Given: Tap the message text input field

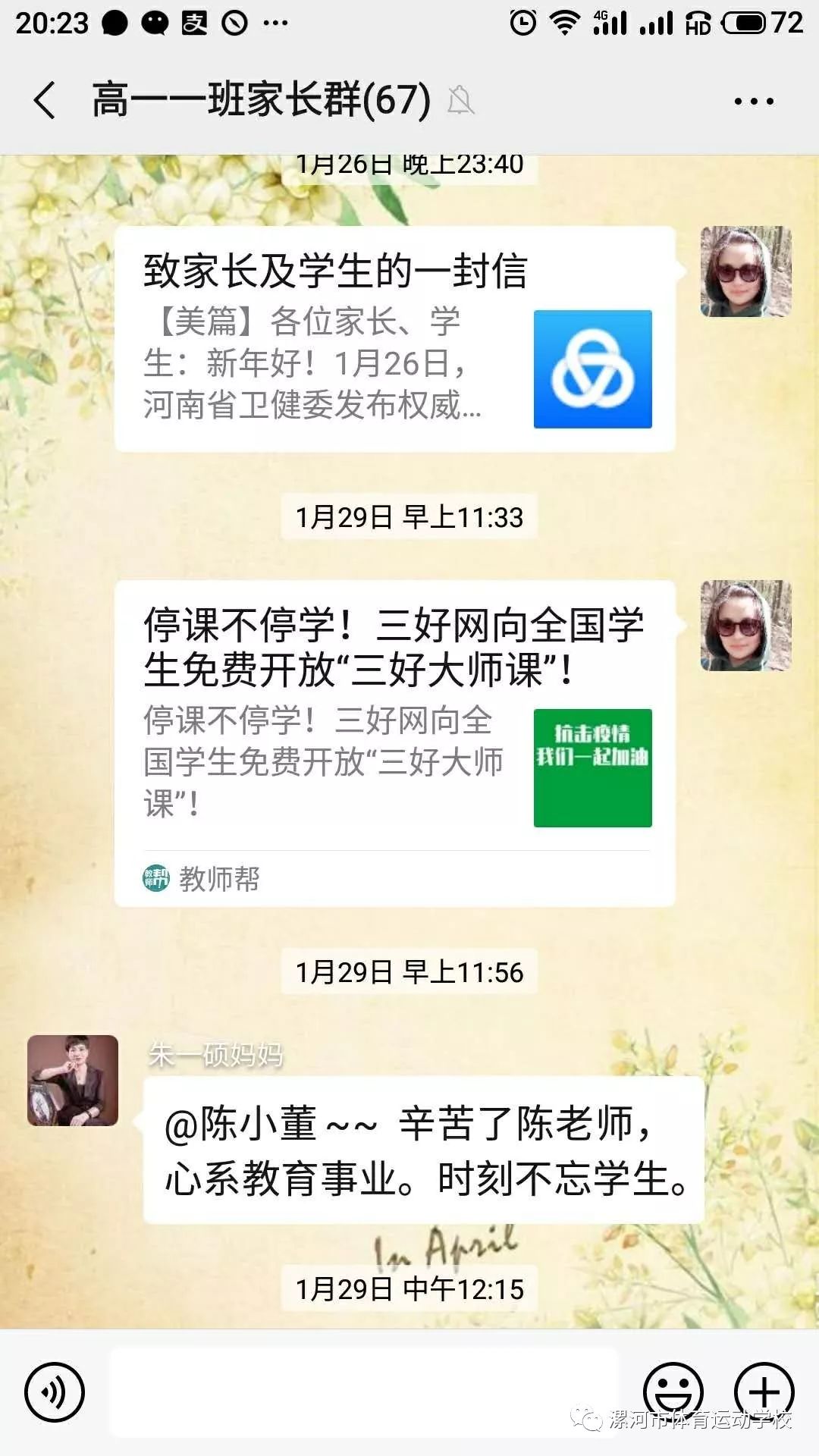Looking at the screenshot, I should click(364, 1392).
